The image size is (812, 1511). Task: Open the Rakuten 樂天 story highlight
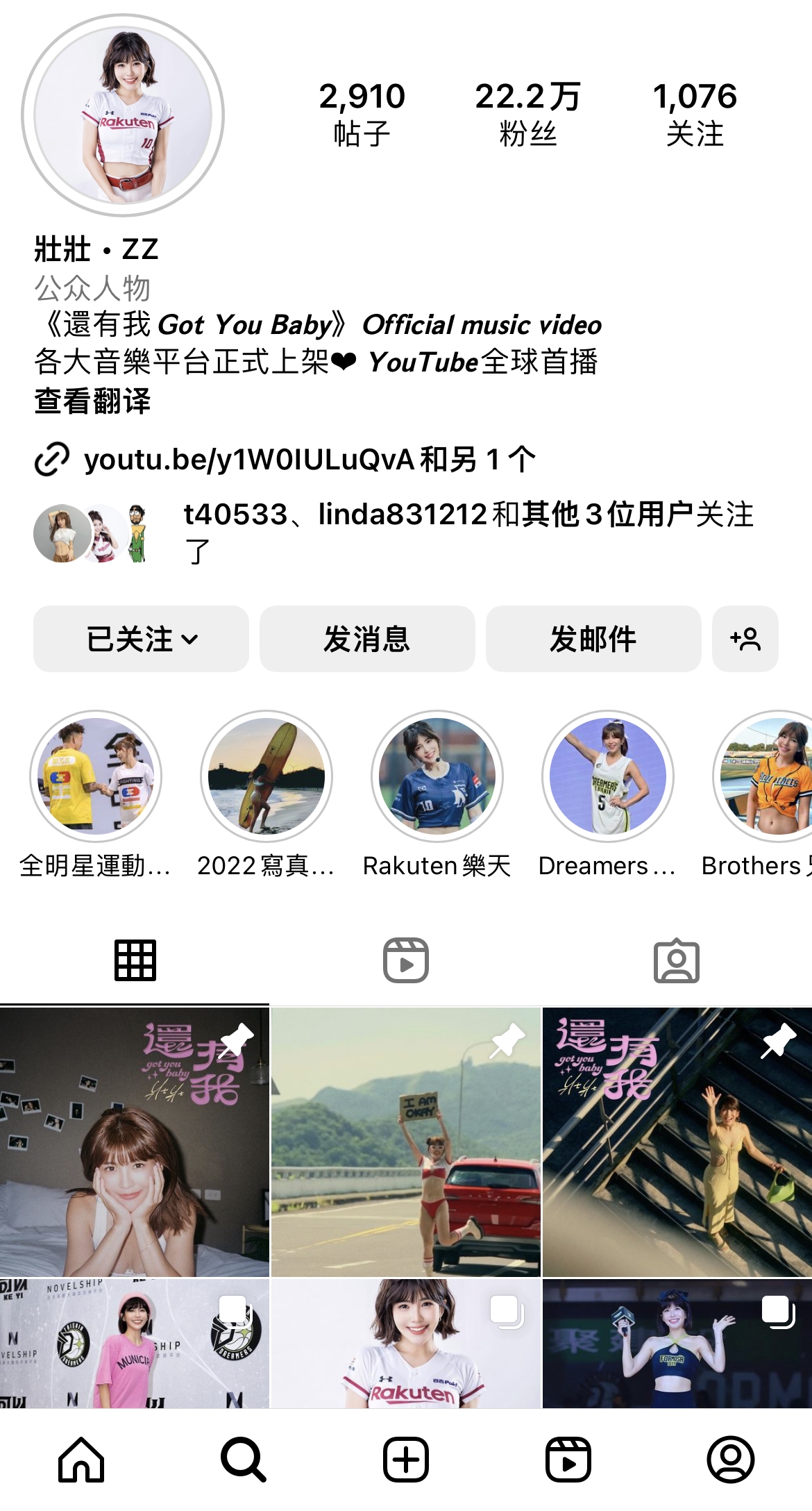pos(437,776)
